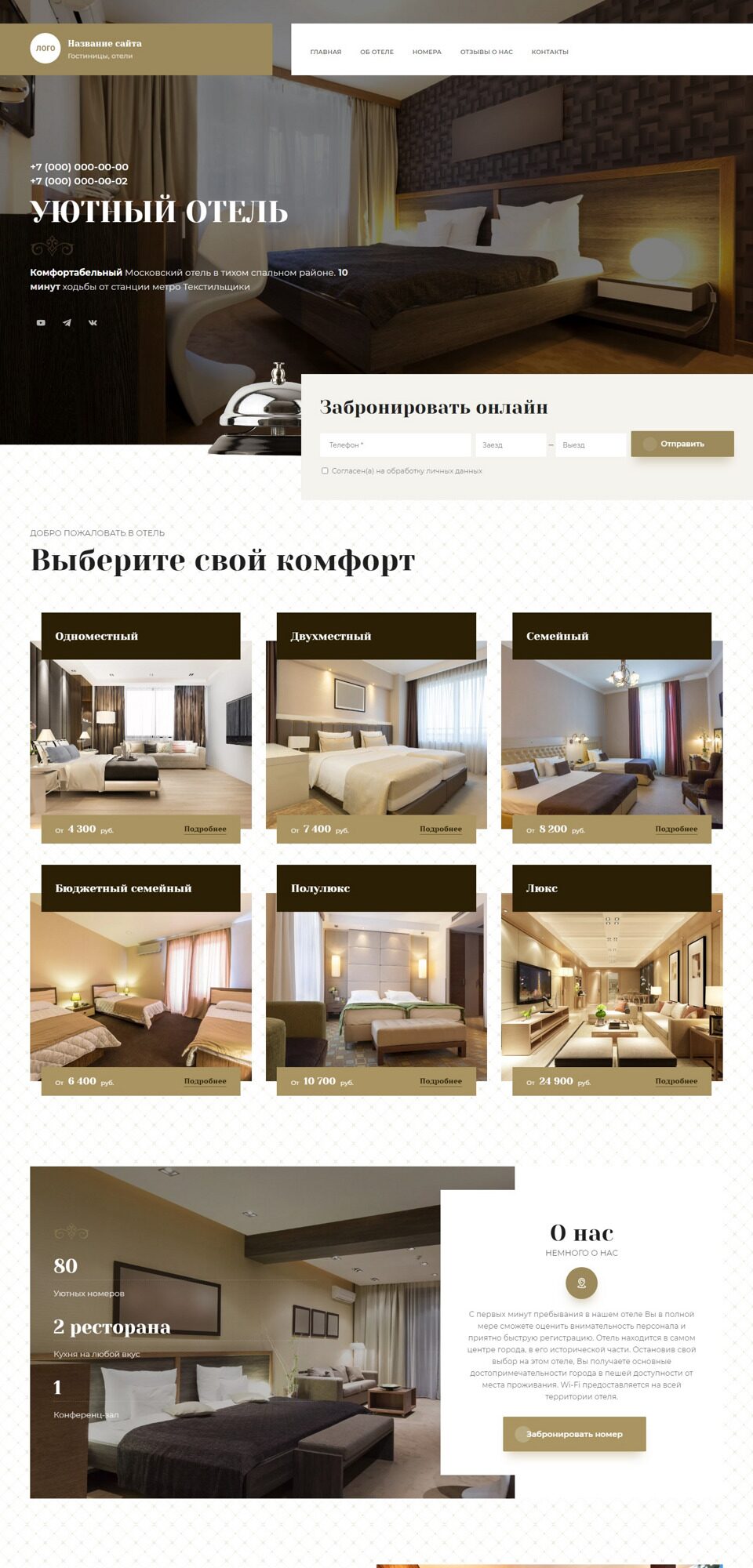753x1568 pixels.
Task: Open Подробнее for Двухместный room
Action: [x=440, y=829]
